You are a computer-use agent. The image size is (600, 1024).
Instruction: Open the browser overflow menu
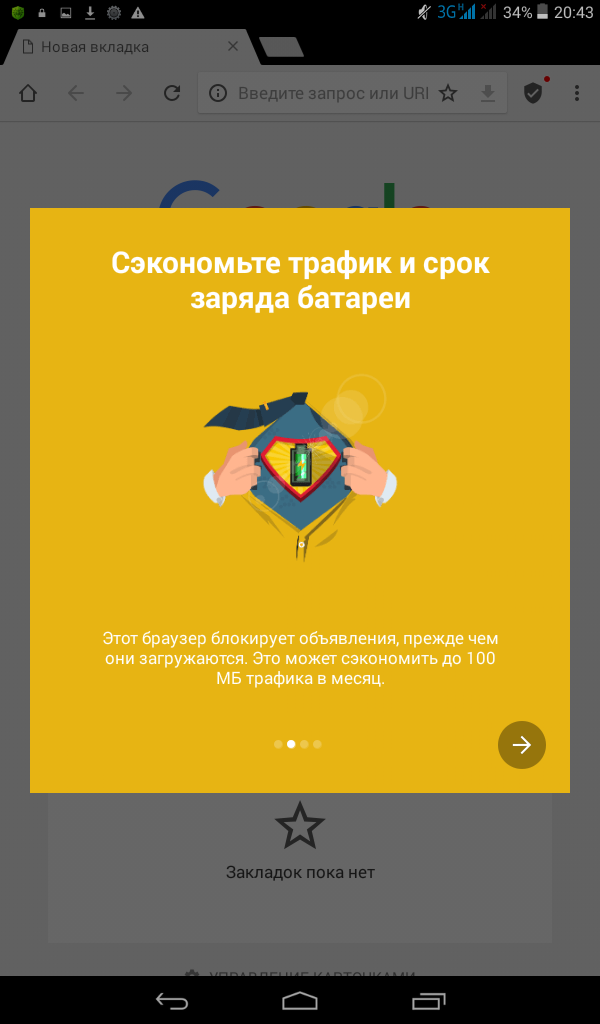(x=577, y=93)
